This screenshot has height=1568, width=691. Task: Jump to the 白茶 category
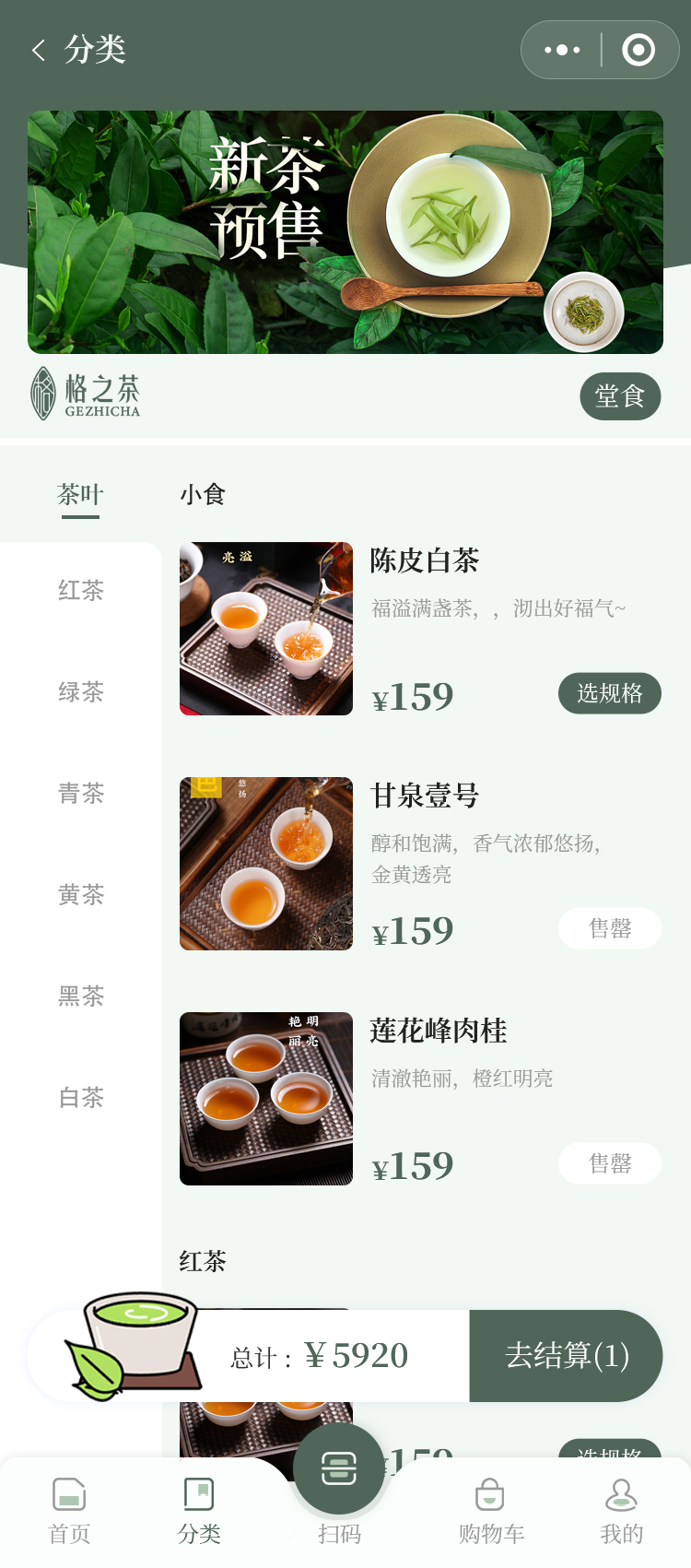pyautogui.click(x=81, y=1097)
